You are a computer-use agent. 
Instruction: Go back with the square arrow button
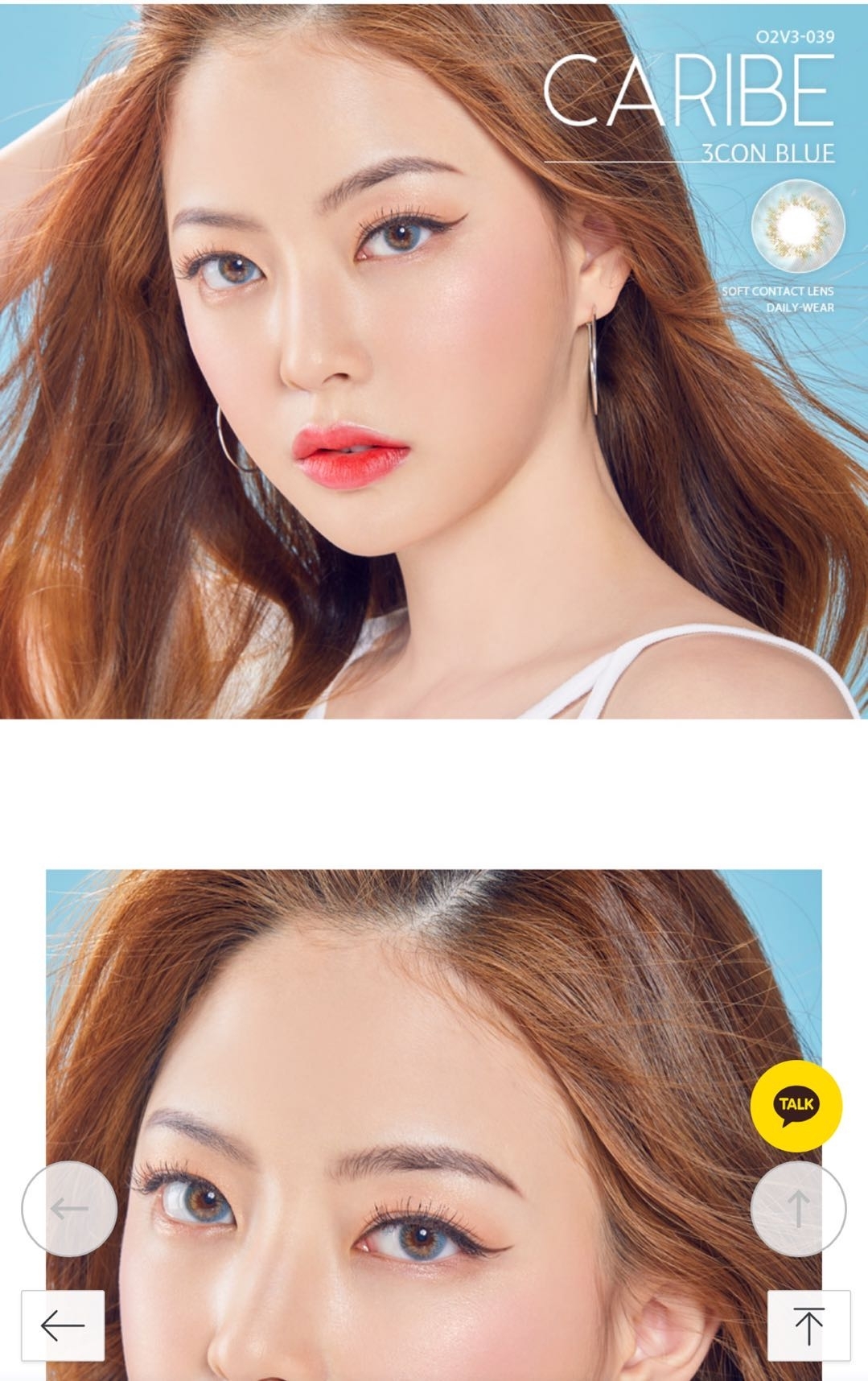click(x=63, y=1325)
